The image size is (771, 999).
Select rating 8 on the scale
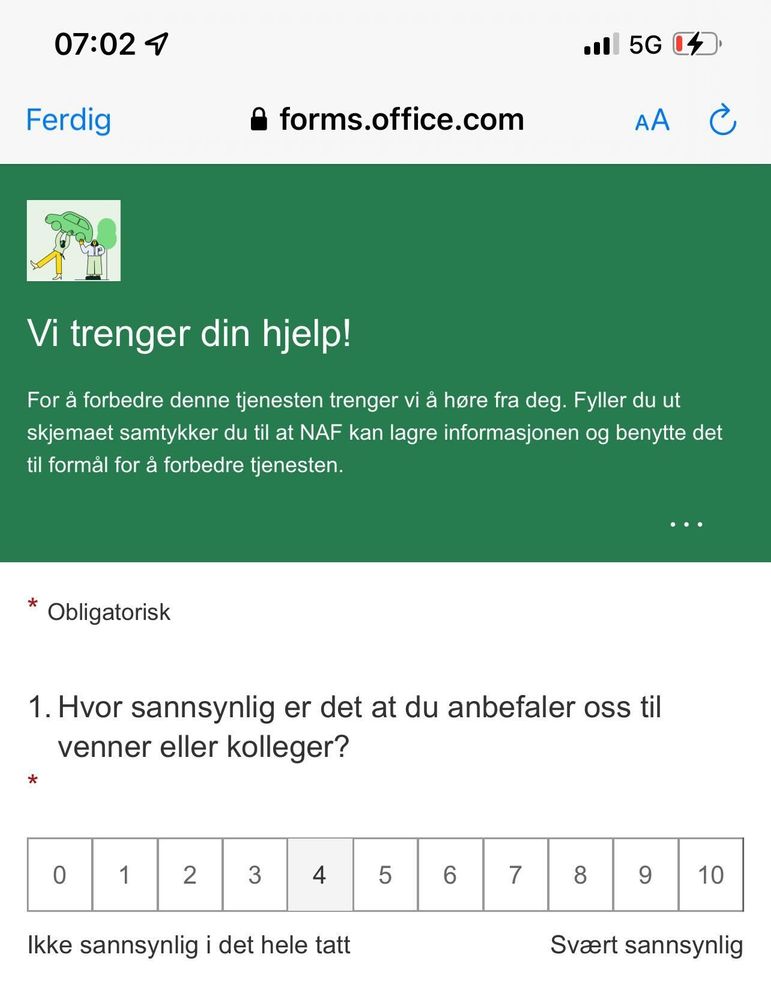point(581,874)
